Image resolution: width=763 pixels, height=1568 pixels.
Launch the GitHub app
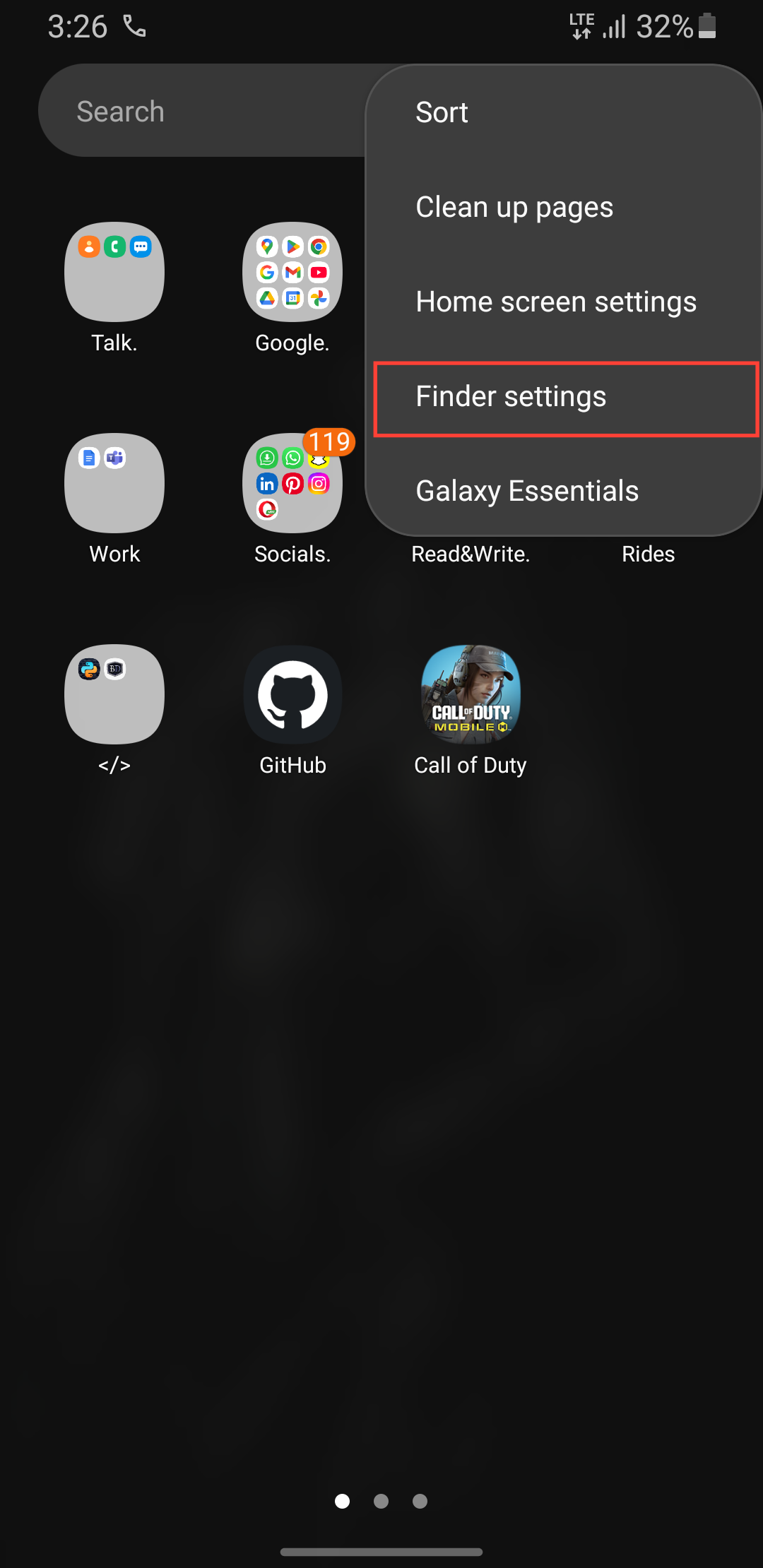(292, 696)
